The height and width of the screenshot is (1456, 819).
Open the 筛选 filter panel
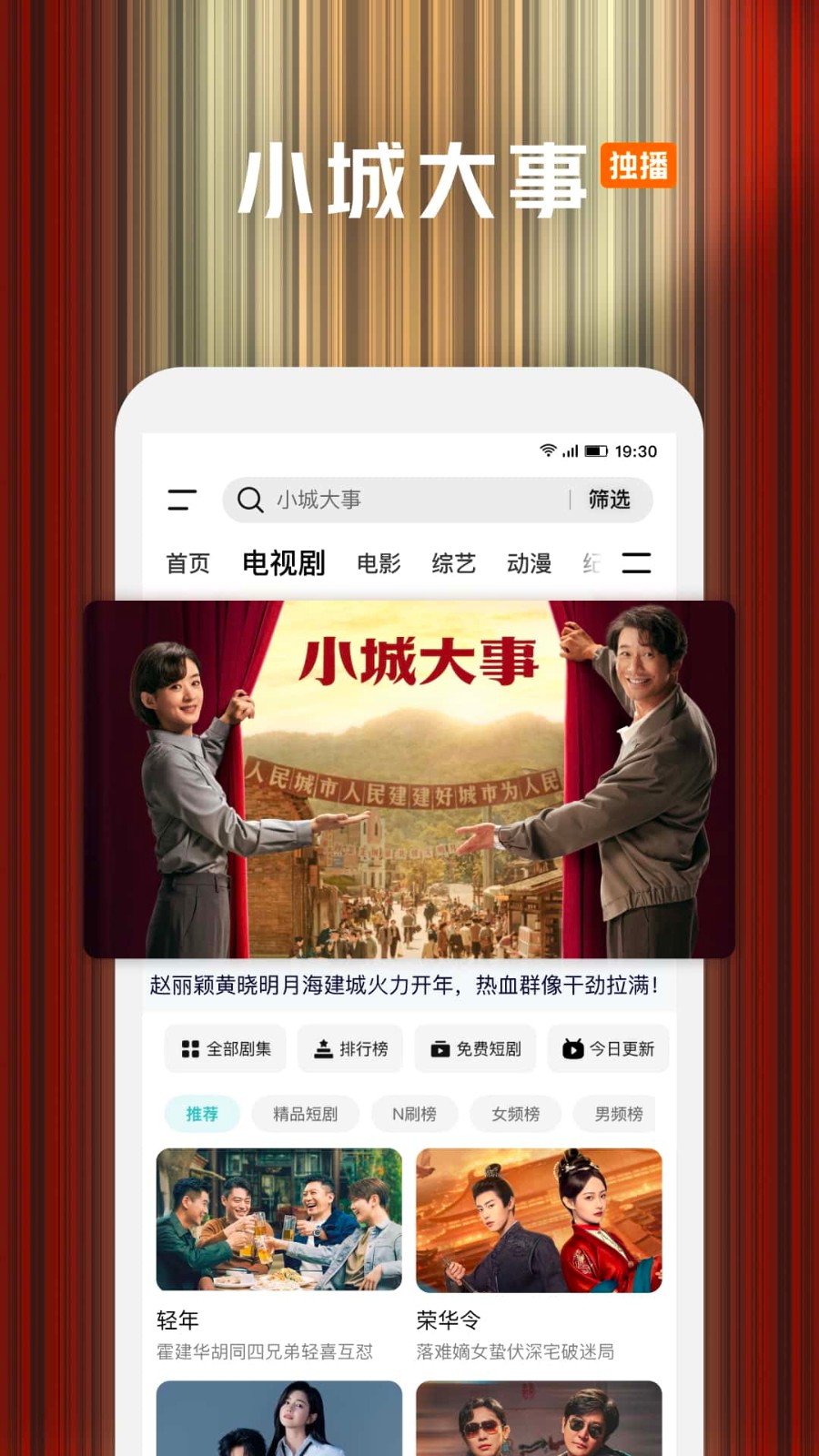pos(608,500)
